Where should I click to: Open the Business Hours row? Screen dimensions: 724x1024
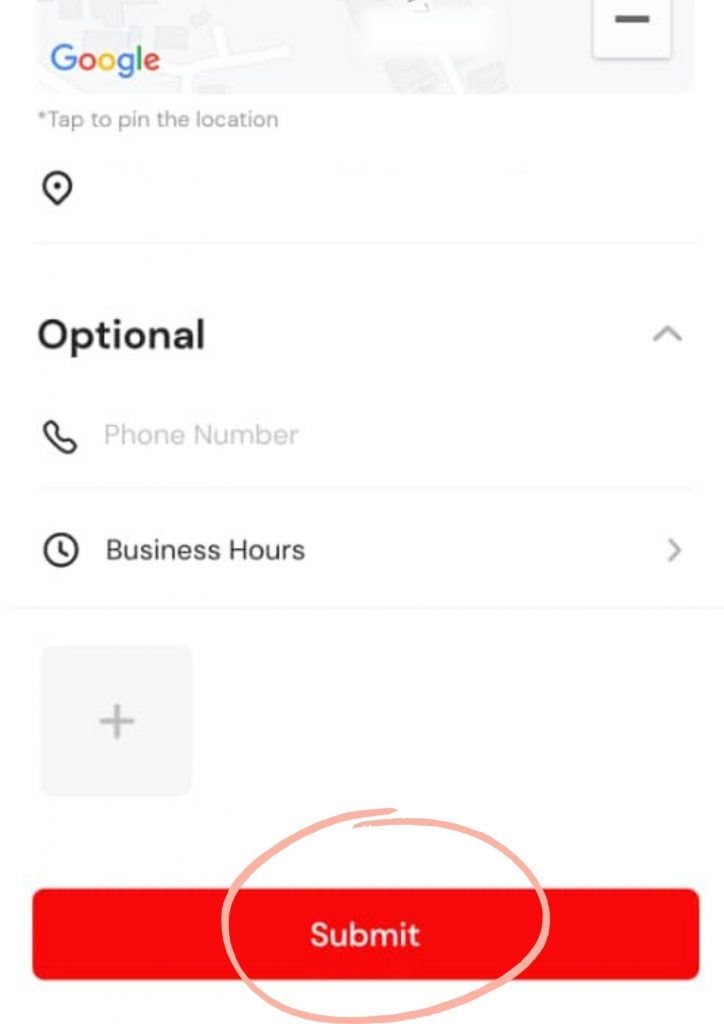coord(364,550)
